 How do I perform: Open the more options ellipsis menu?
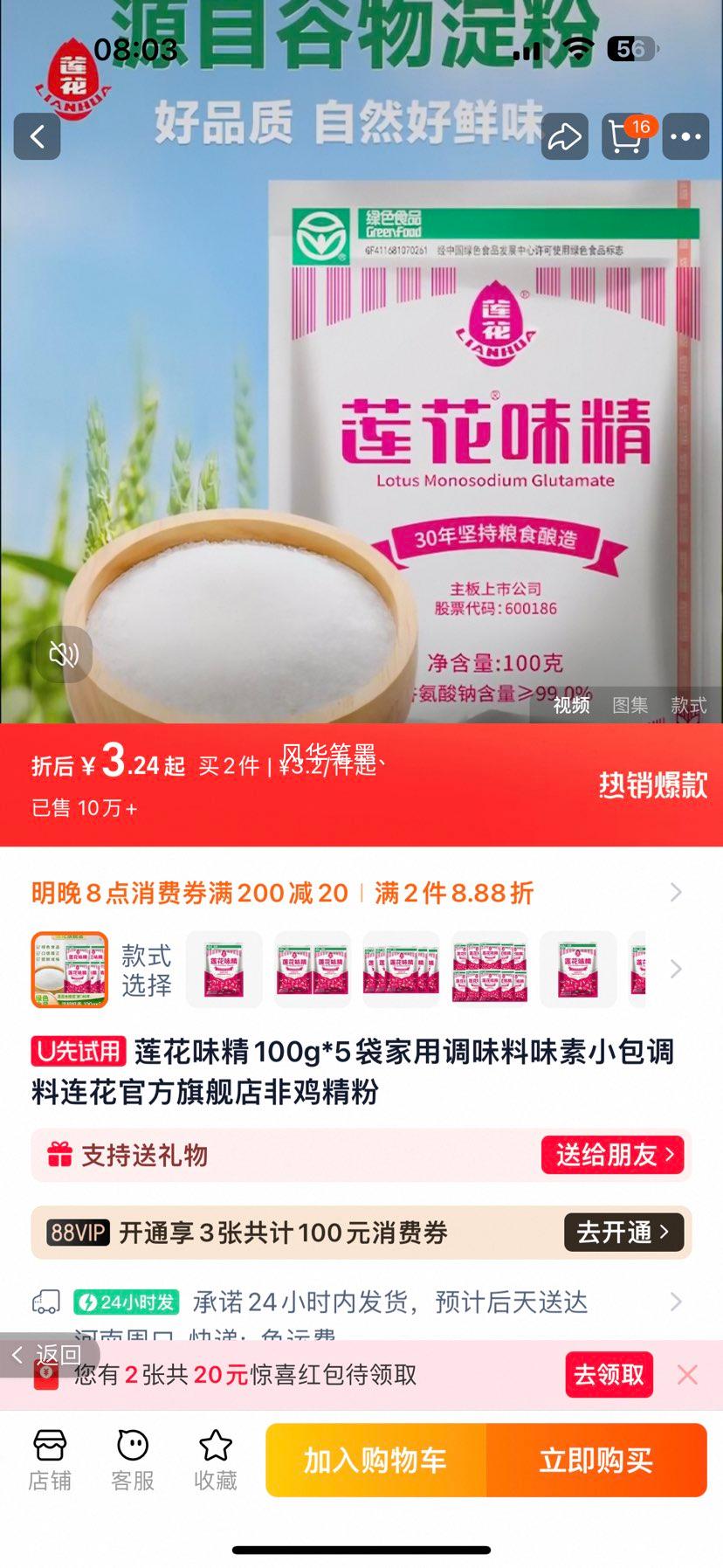click(686, 137)
